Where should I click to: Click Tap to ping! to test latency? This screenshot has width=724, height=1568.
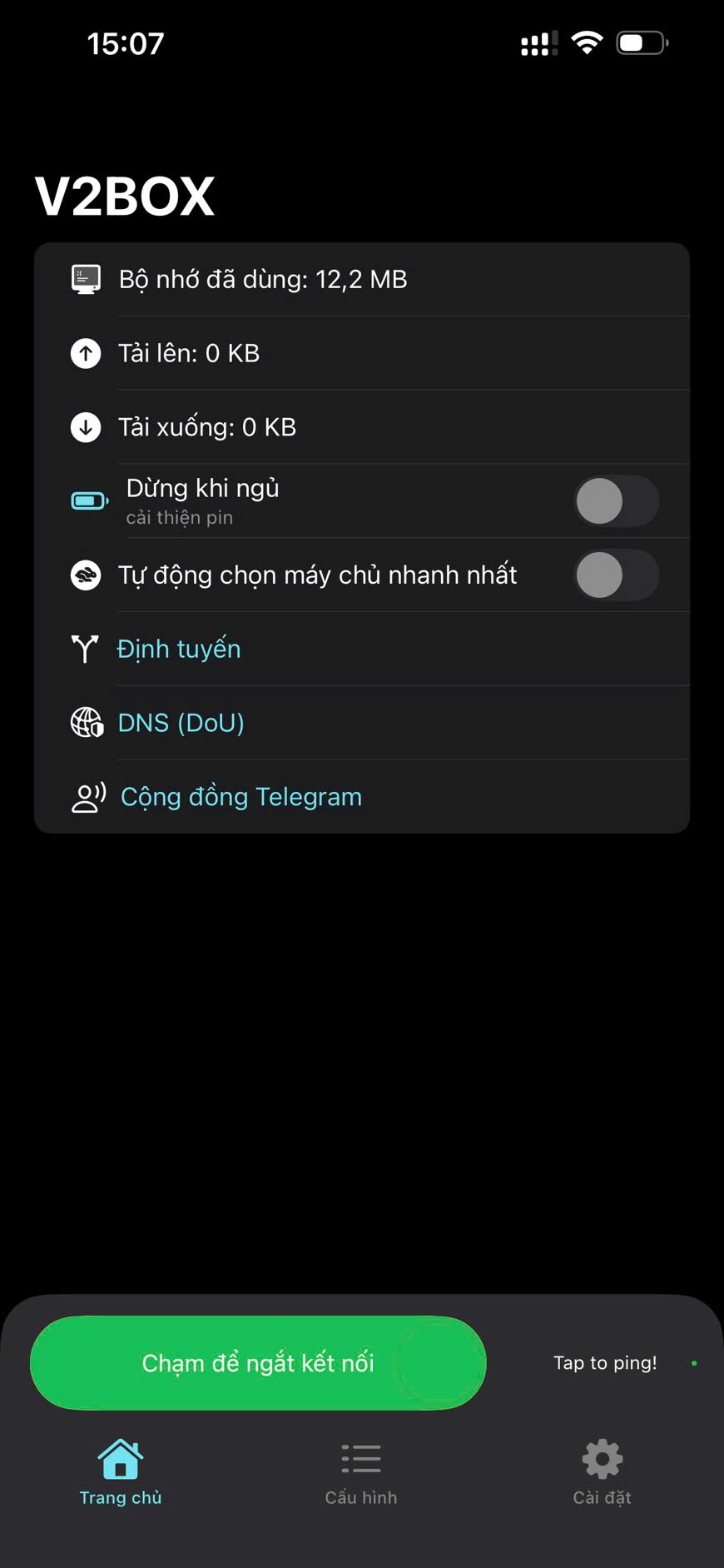click(x=604, y=1363)
